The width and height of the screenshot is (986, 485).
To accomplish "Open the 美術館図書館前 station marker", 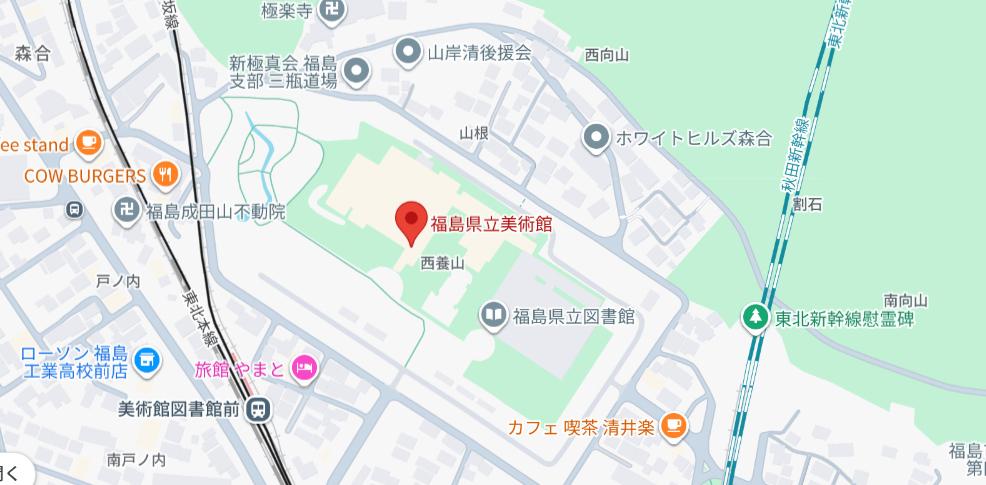I will 259,408.
